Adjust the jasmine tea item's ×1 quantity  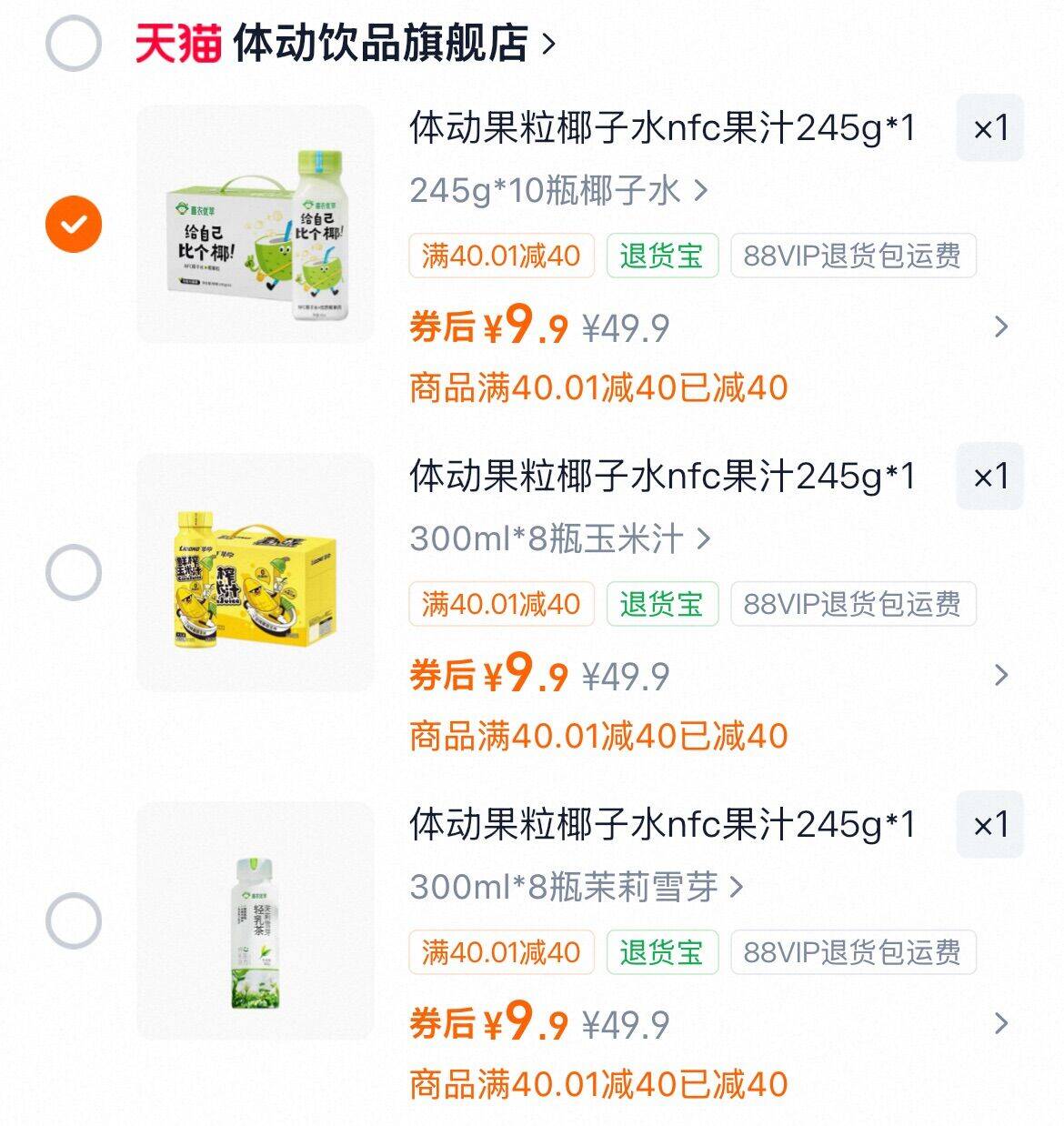pyautogui.click(x=989, y=825)
